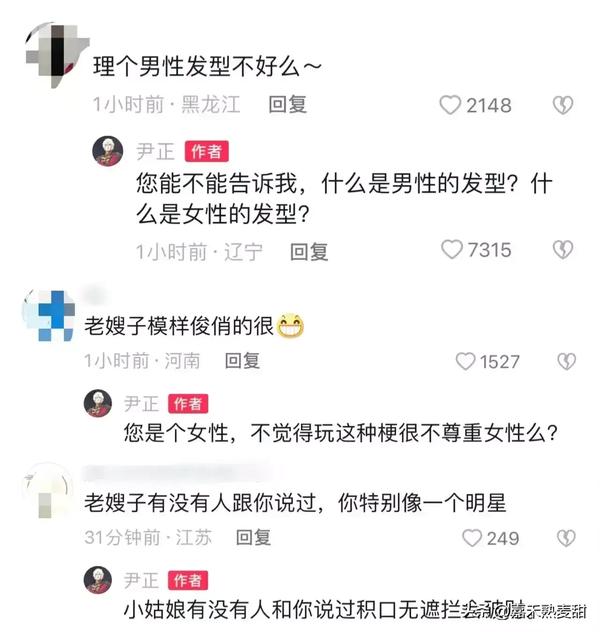
Task: Dislike the comment '老嫂子模样俊俏的很'
Action: (565, 361)
